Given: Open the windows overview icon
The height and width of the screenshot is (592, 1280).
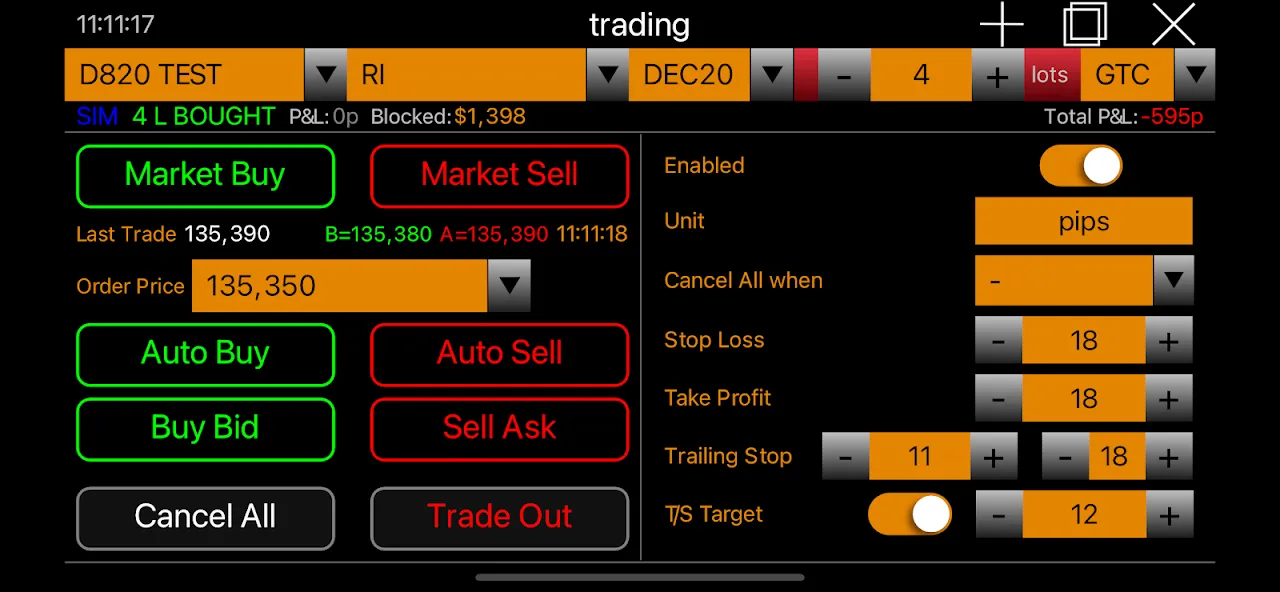Looking at the screenshot, I should (x=1086, y=24).
